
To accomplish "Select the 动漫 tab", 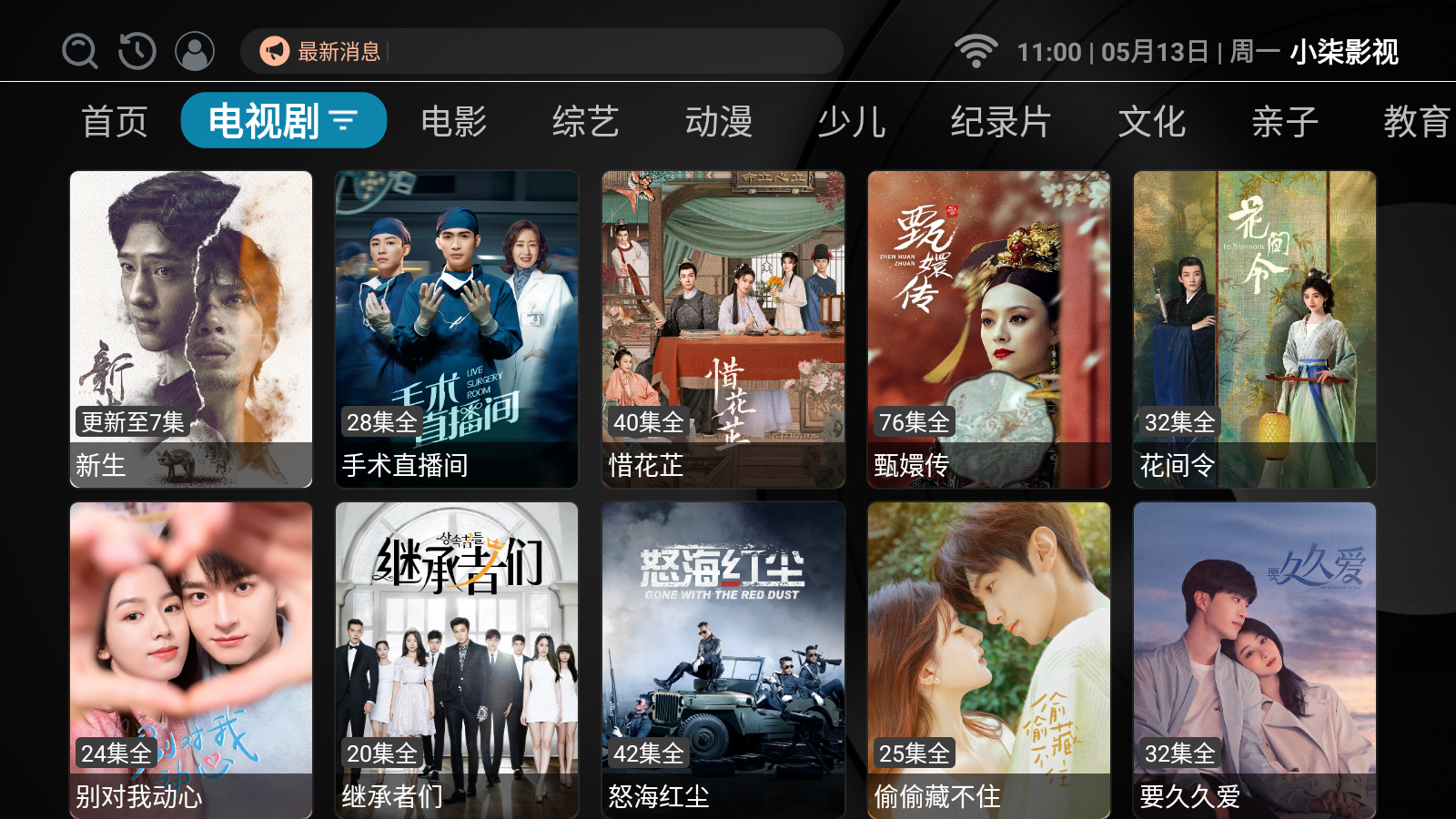I will click(x=719, y=121).
